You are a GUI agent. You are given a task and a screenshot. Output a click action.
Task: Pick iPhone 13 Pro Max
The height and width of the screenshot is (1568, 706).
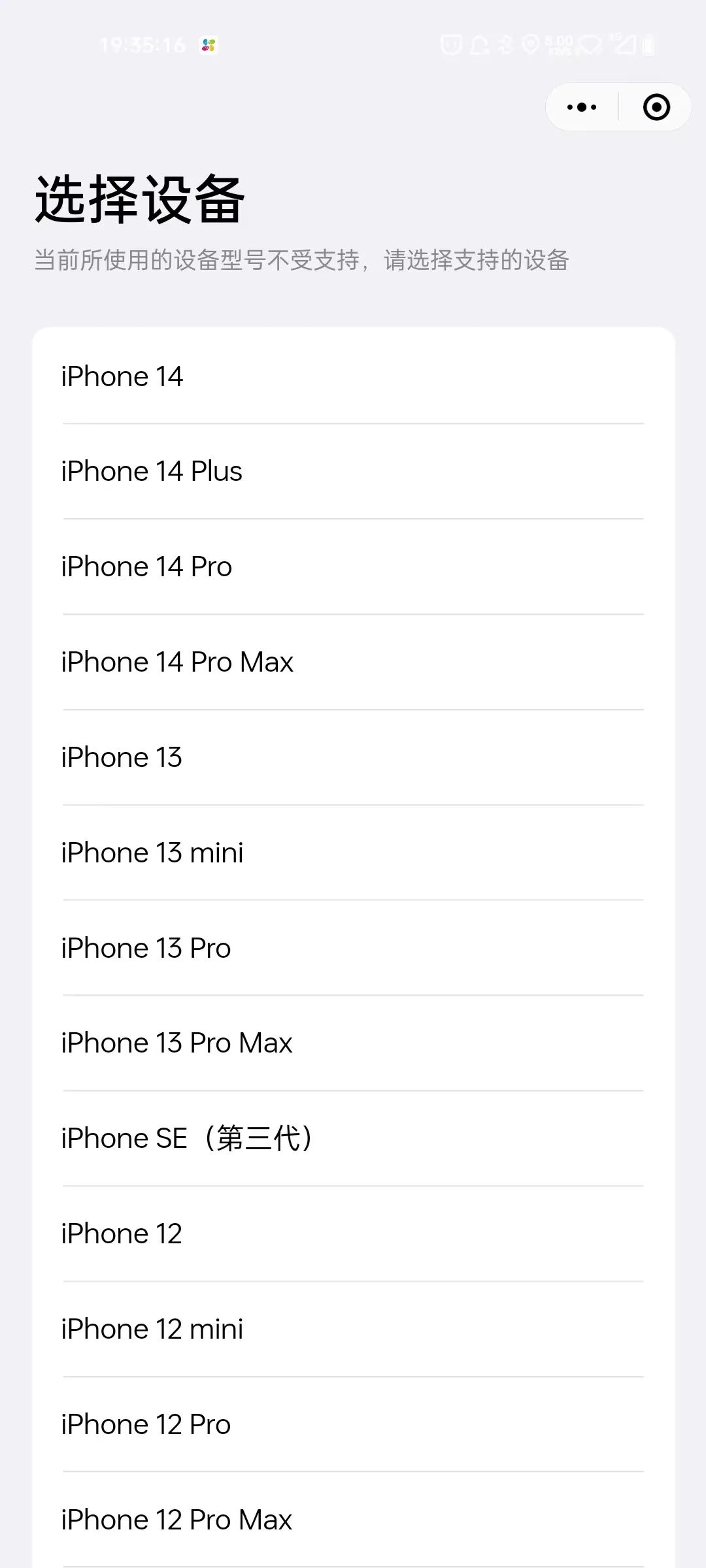click(353, 1043)
